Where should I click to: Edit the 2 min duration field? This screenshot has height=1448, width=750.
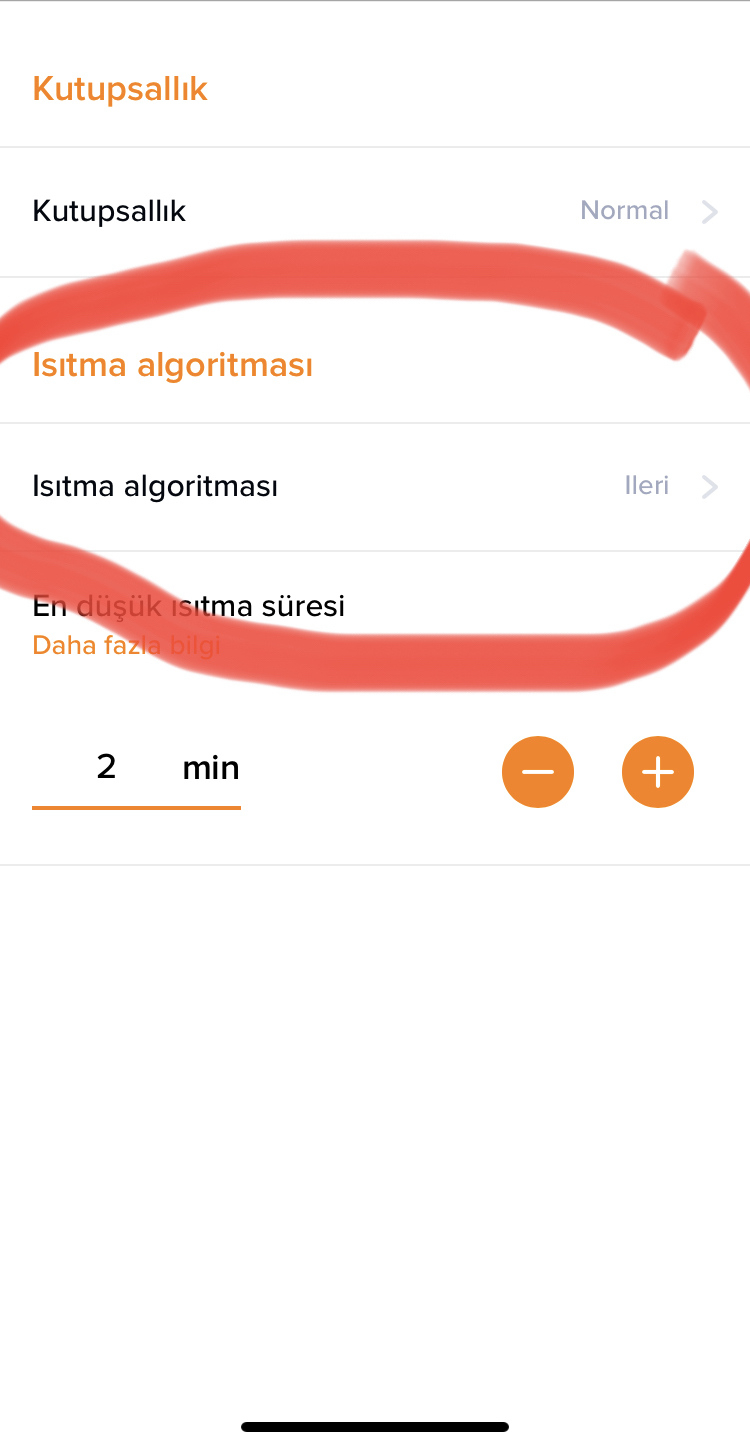point(136,769)
